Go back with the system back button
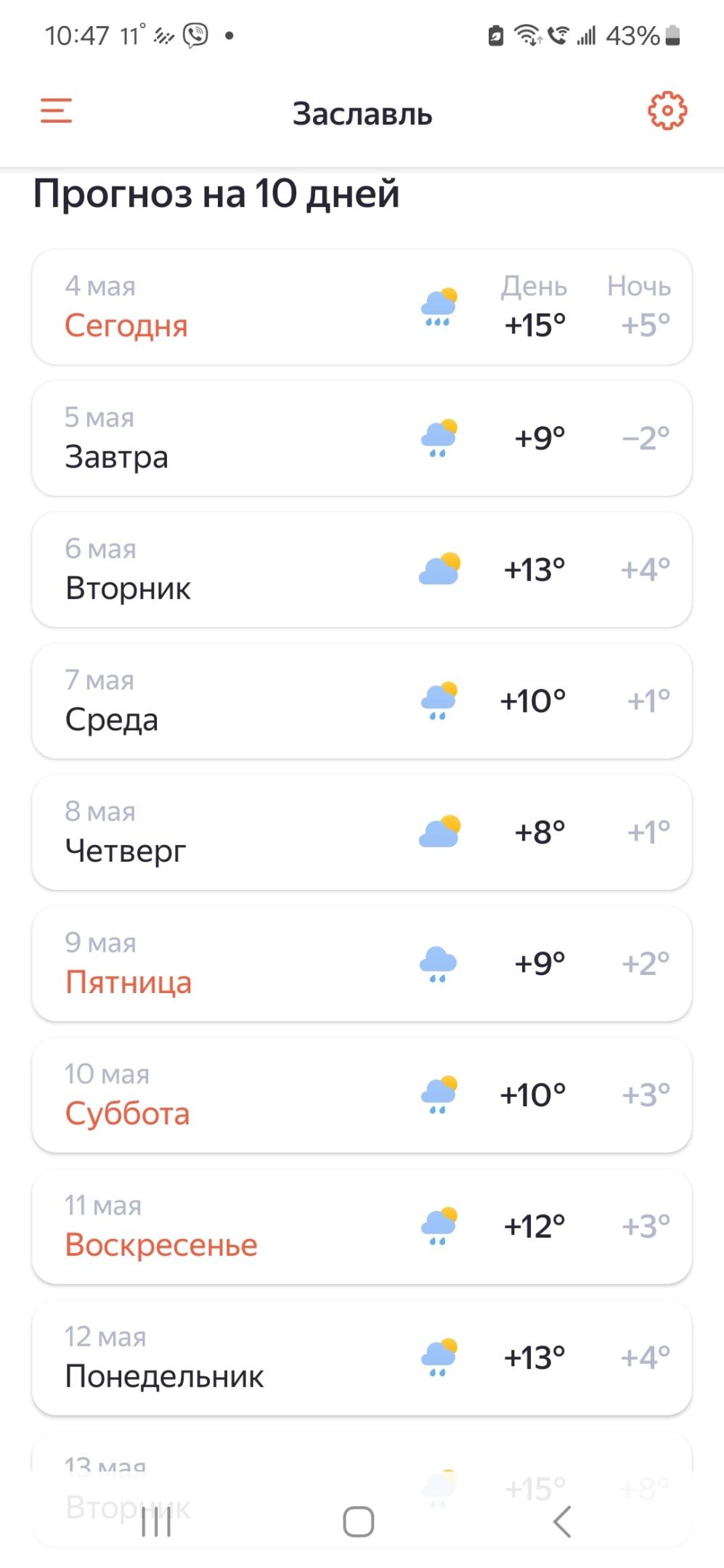724x1568 pixels. (x=562, y=1522)
